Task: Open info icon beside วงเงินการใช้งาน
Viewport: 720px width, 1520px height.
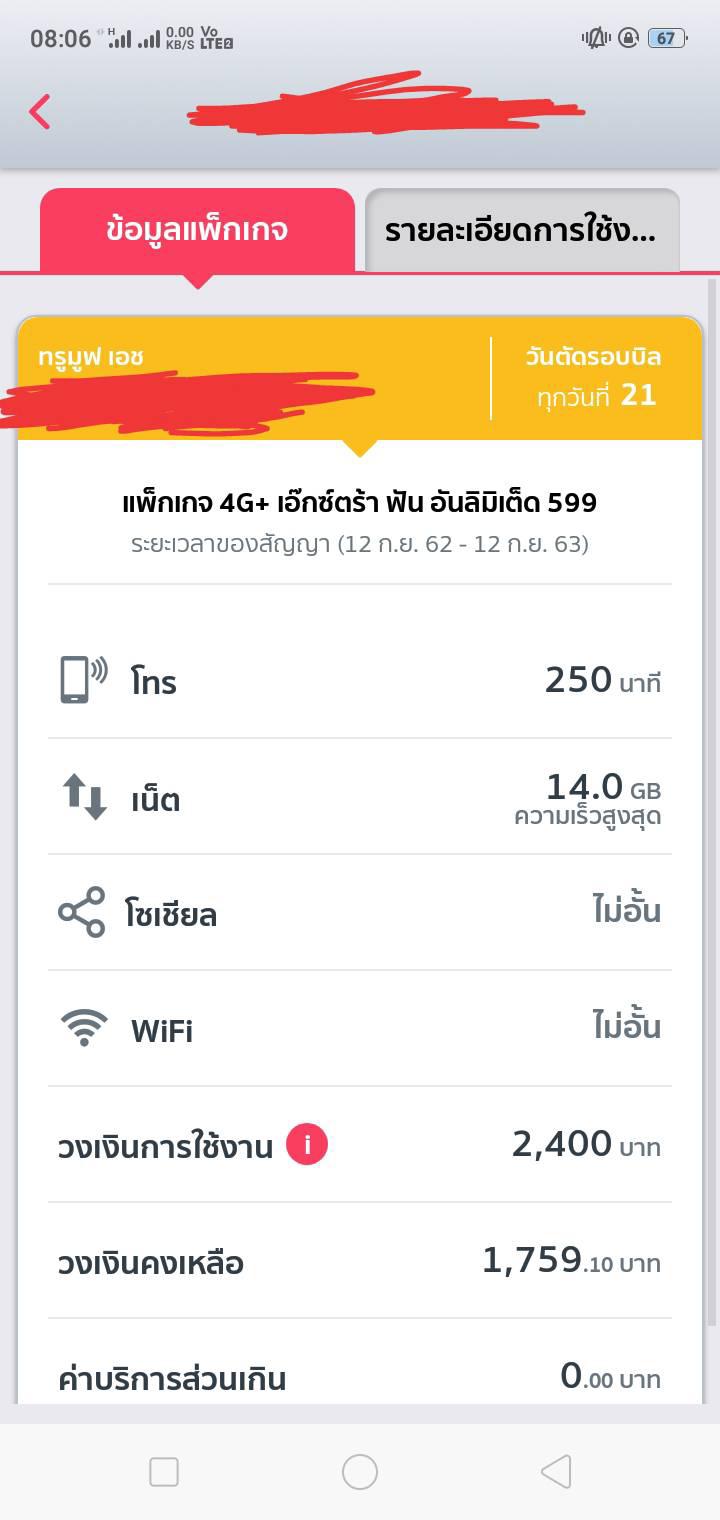Action: (x=307, y=1145)
